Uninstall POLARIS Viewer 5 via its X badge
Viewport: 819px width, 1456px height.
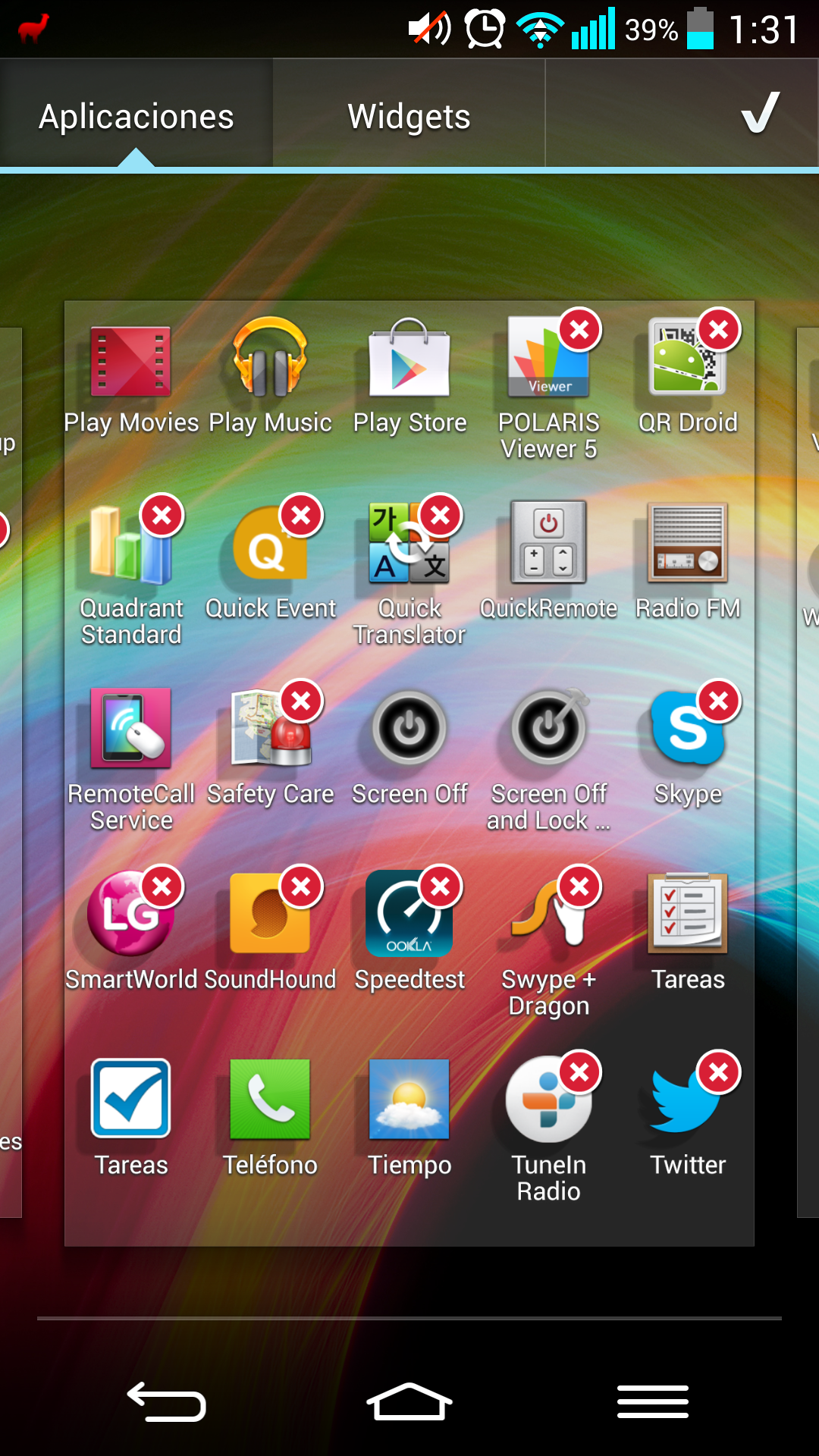[580, 330]
